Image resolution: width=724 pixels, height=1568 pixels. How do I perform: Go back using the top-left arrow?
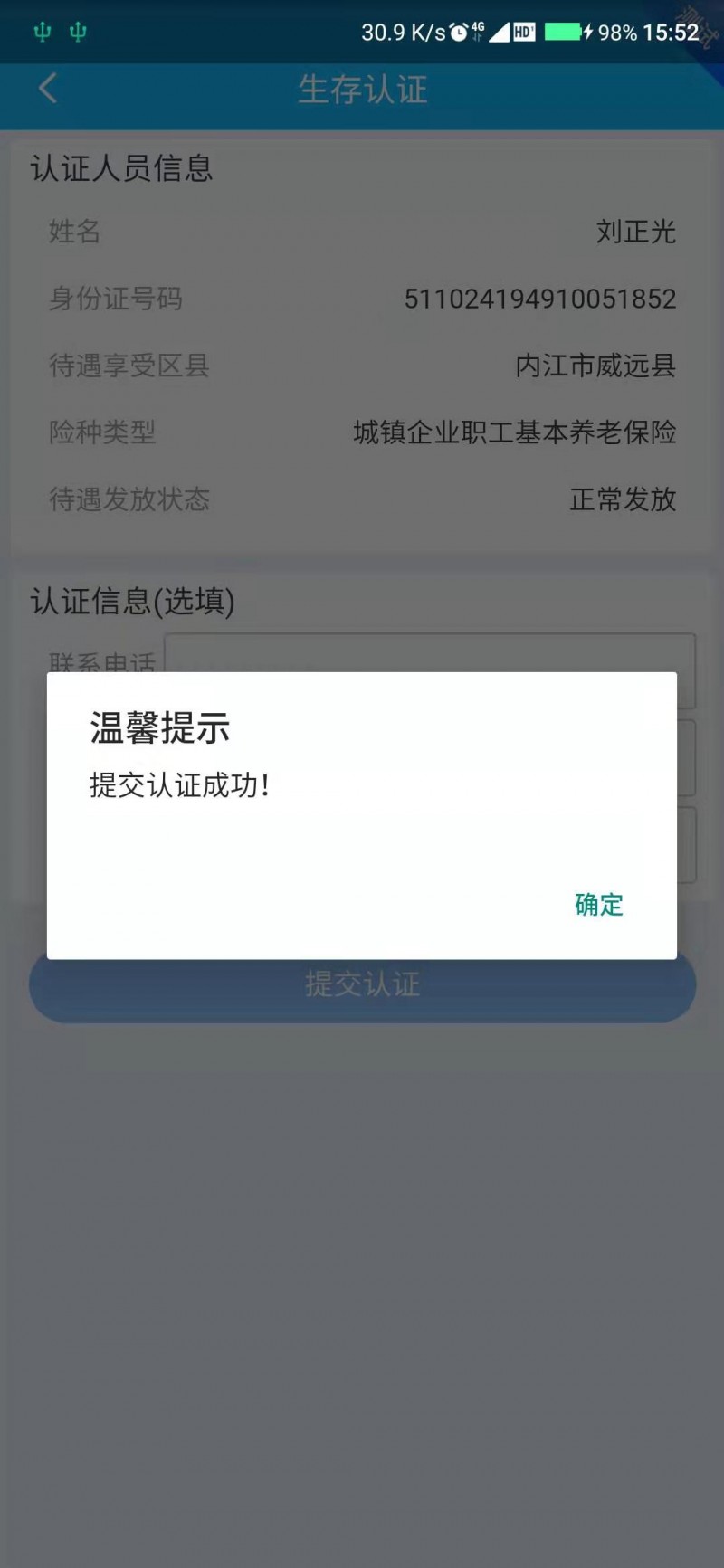(48, 89)
